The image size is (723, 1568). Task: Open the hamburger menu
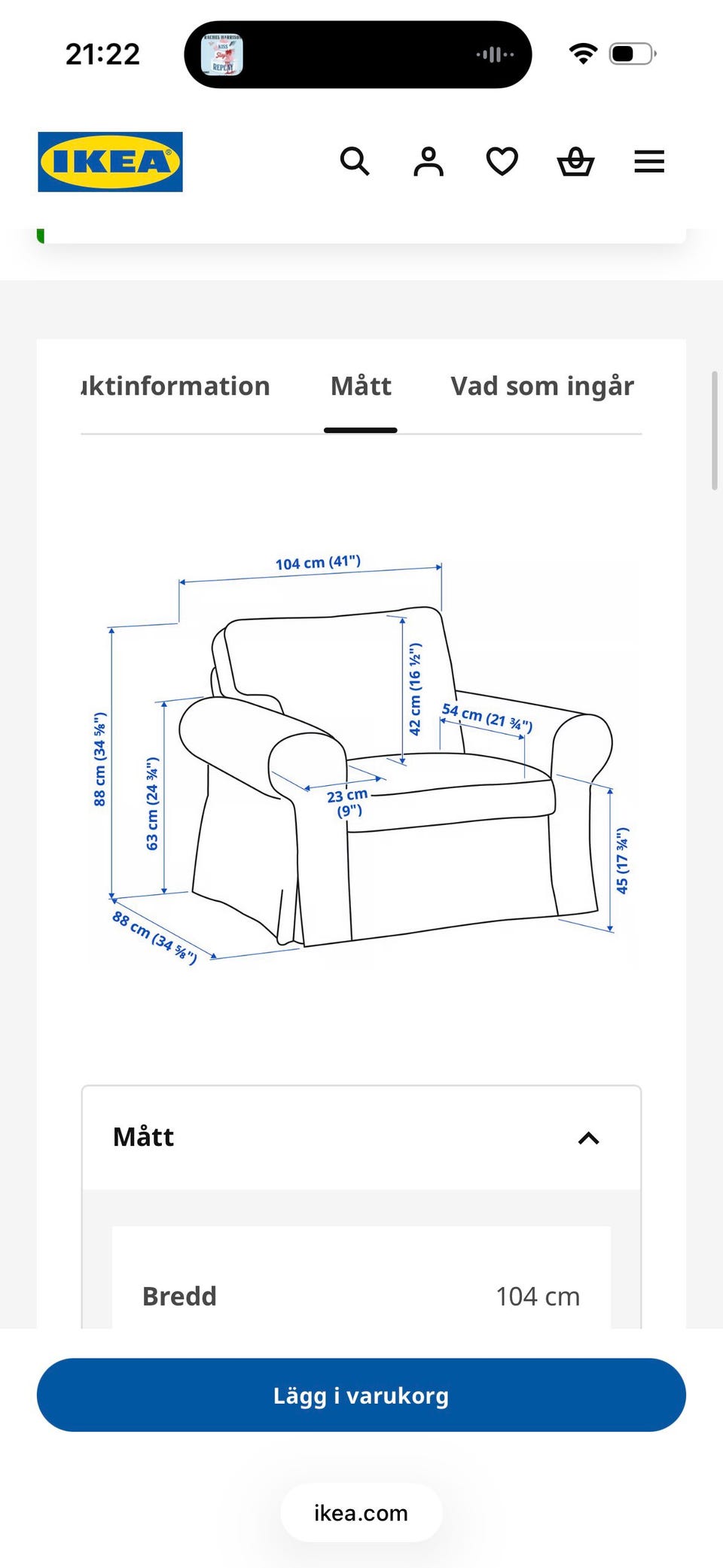pos(649,161)
